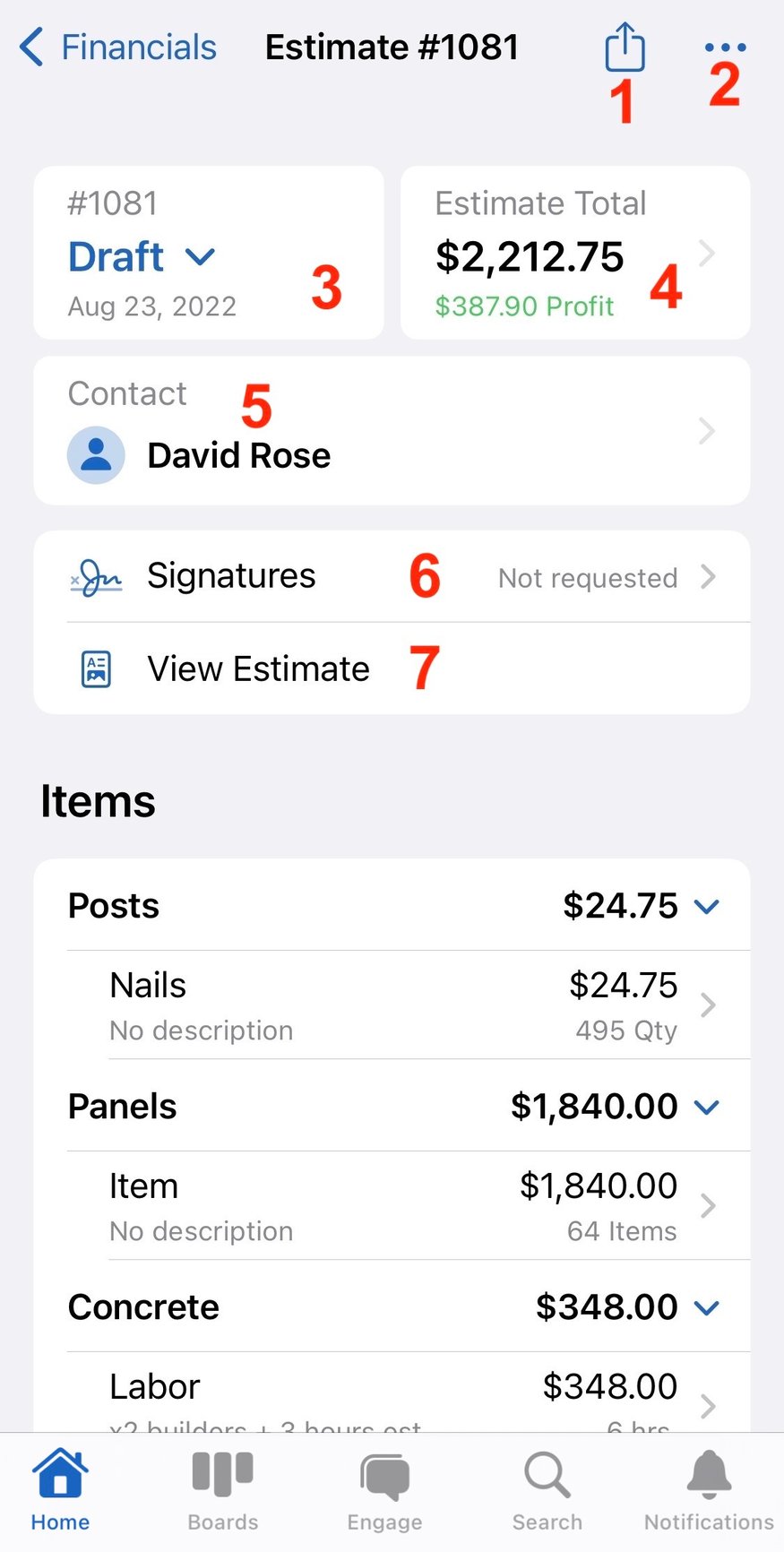The image size is (784, 1552).
Task: Collapse the Concrete item group
Action: (705, 1307)
